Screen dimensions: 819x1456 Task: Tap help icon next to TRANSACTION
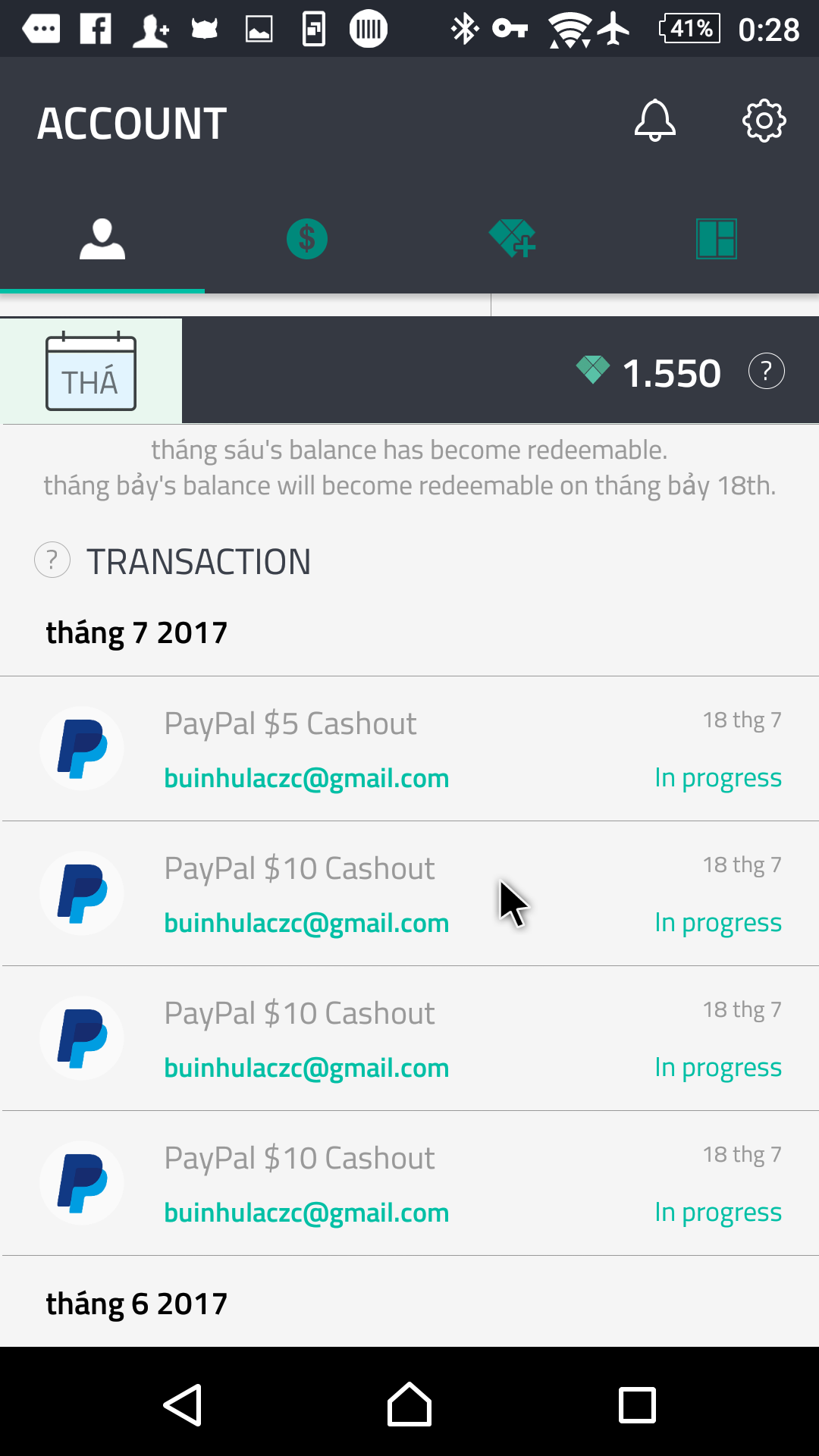pyautogui.click(x=52, y=561)
